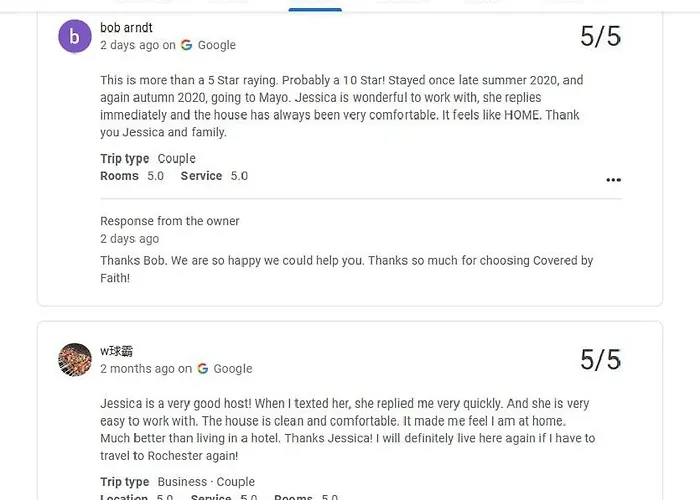Open W球霸's profile picture
The image size is (700, 500).
click(75, 359)
